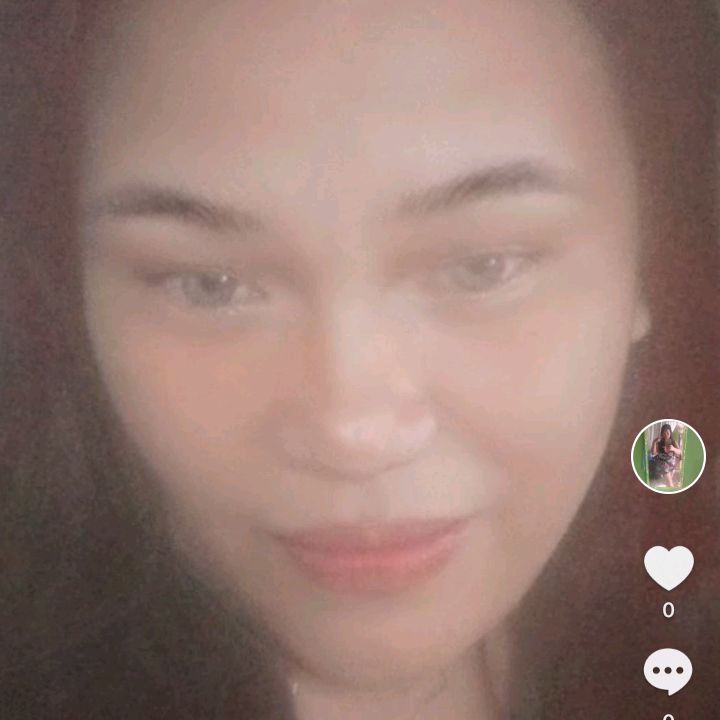Like this video with the heart

coord(668,567)
